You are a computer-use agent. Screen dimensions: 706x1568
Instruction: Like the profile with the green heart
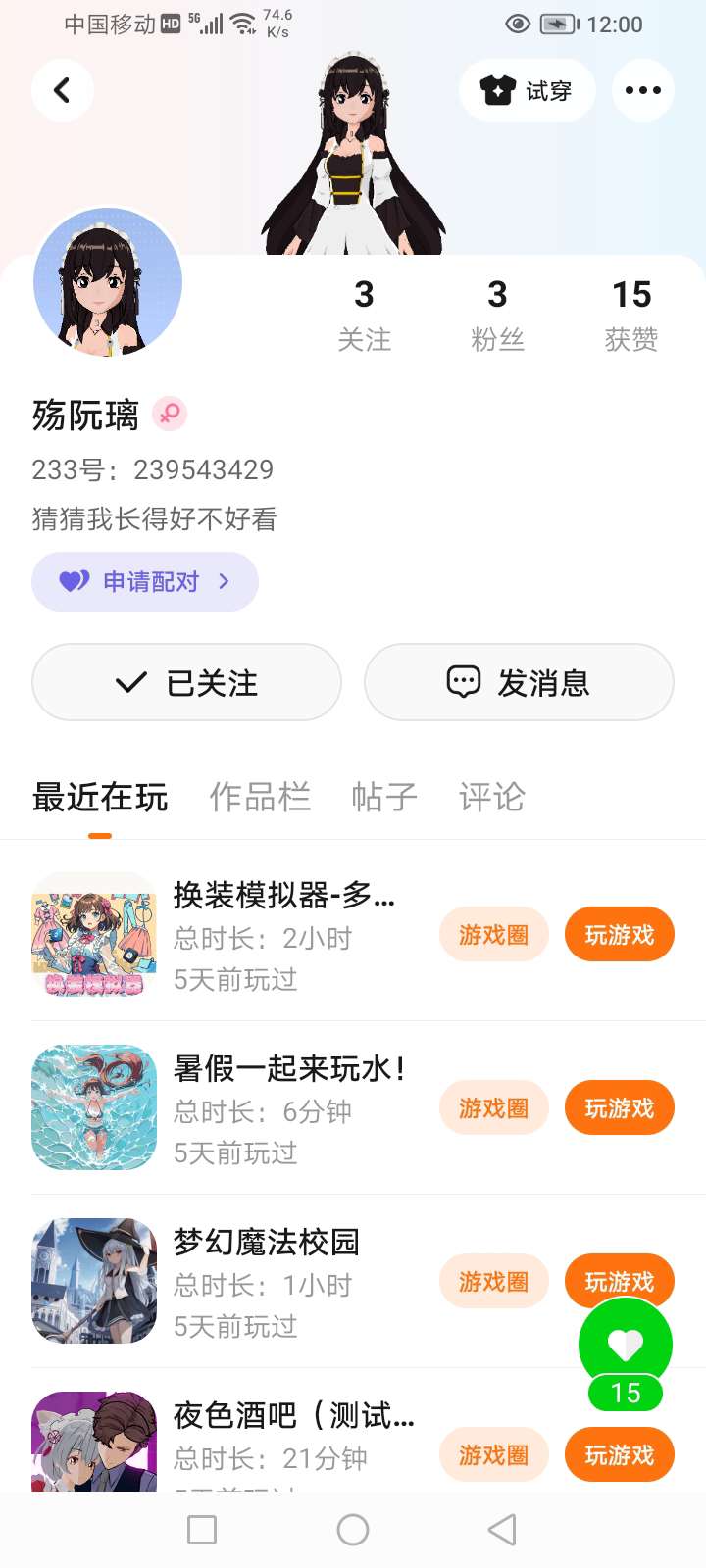tap(625, 1345)
